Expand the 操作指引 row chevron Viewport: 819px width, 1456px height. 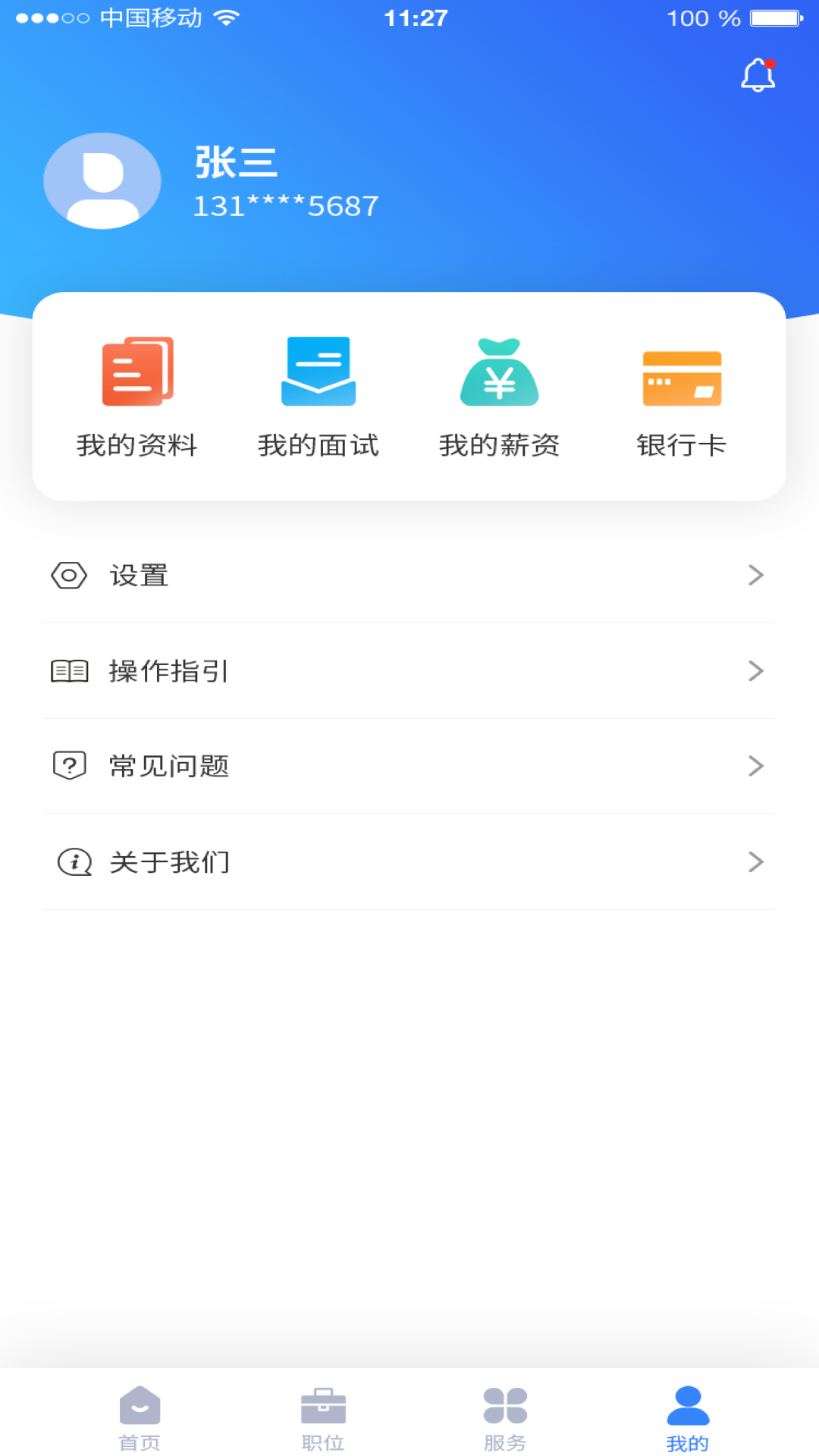tap(755, 670)
